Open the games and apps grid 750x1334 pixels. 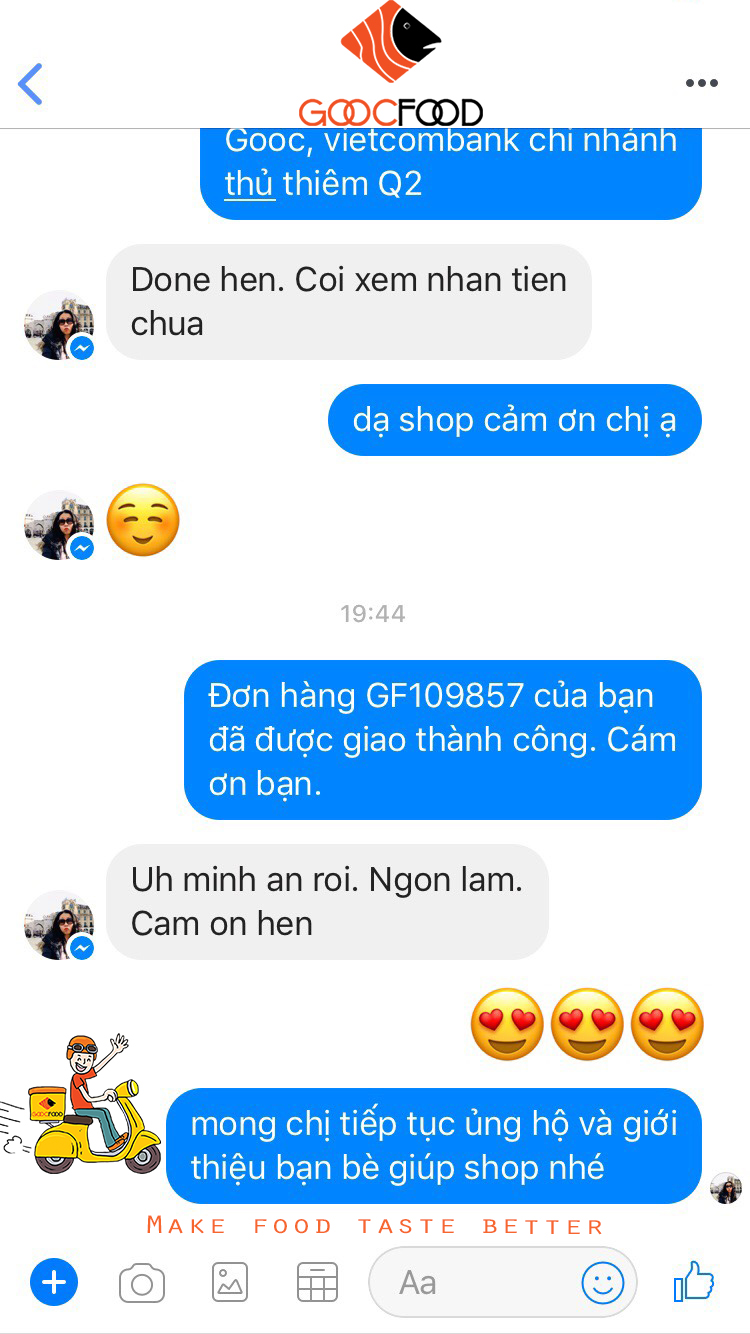(315, 1281)
